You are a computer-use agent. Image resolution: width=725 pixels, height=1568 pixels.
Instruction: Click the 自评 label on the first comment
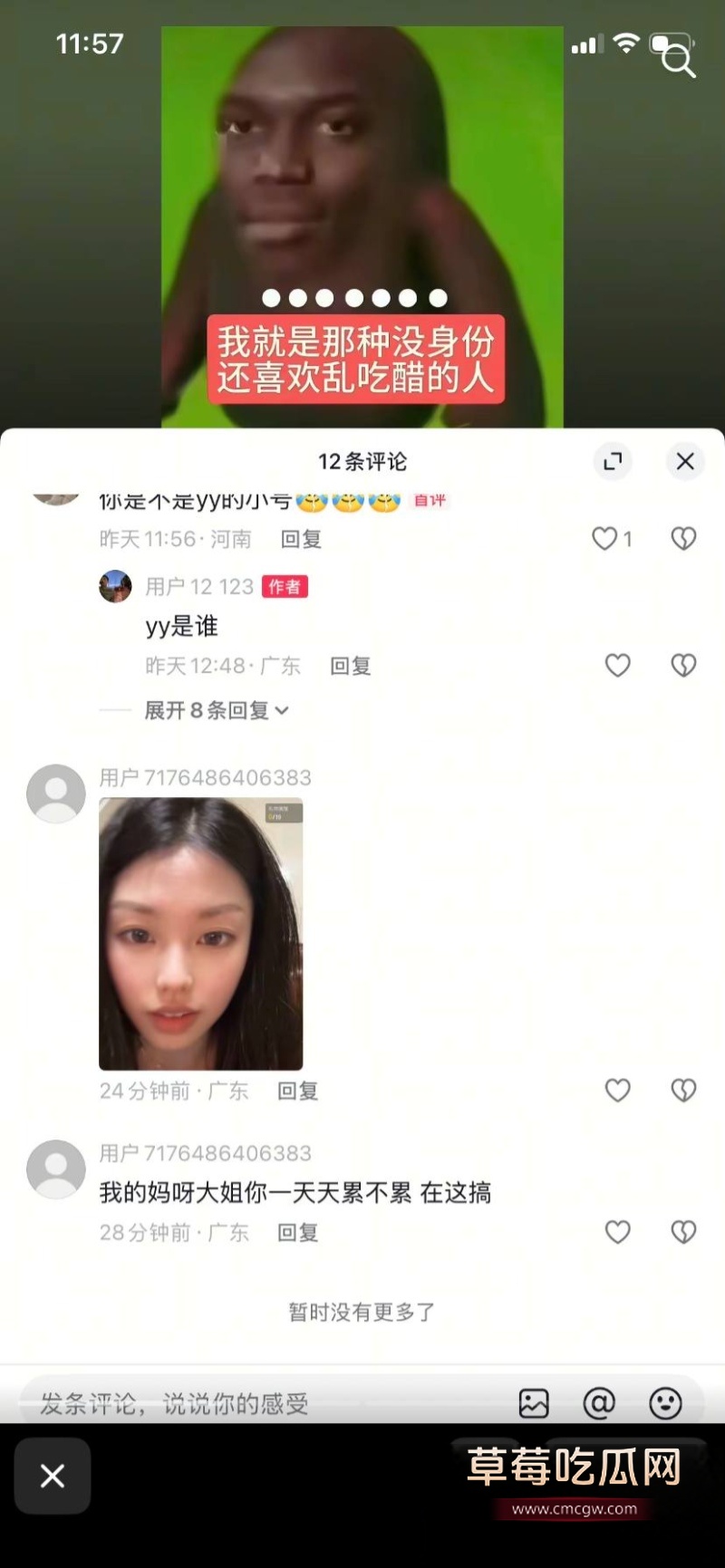(430, 501)
